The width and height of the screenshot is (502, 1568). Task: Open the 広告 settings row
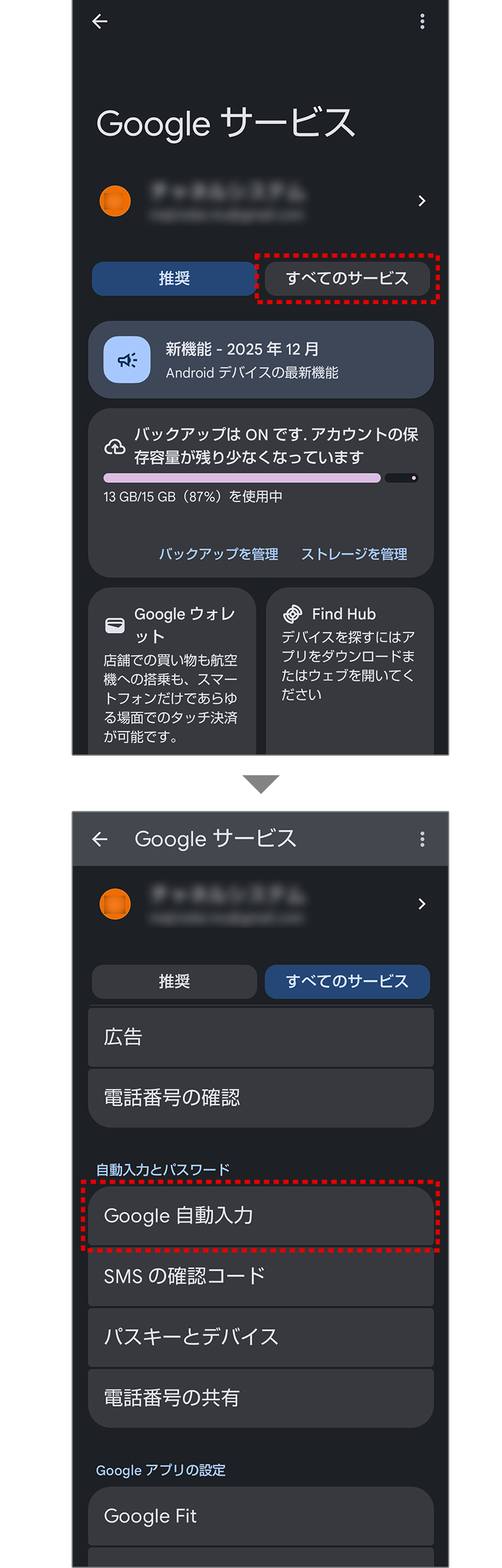tap(260, 1037)
